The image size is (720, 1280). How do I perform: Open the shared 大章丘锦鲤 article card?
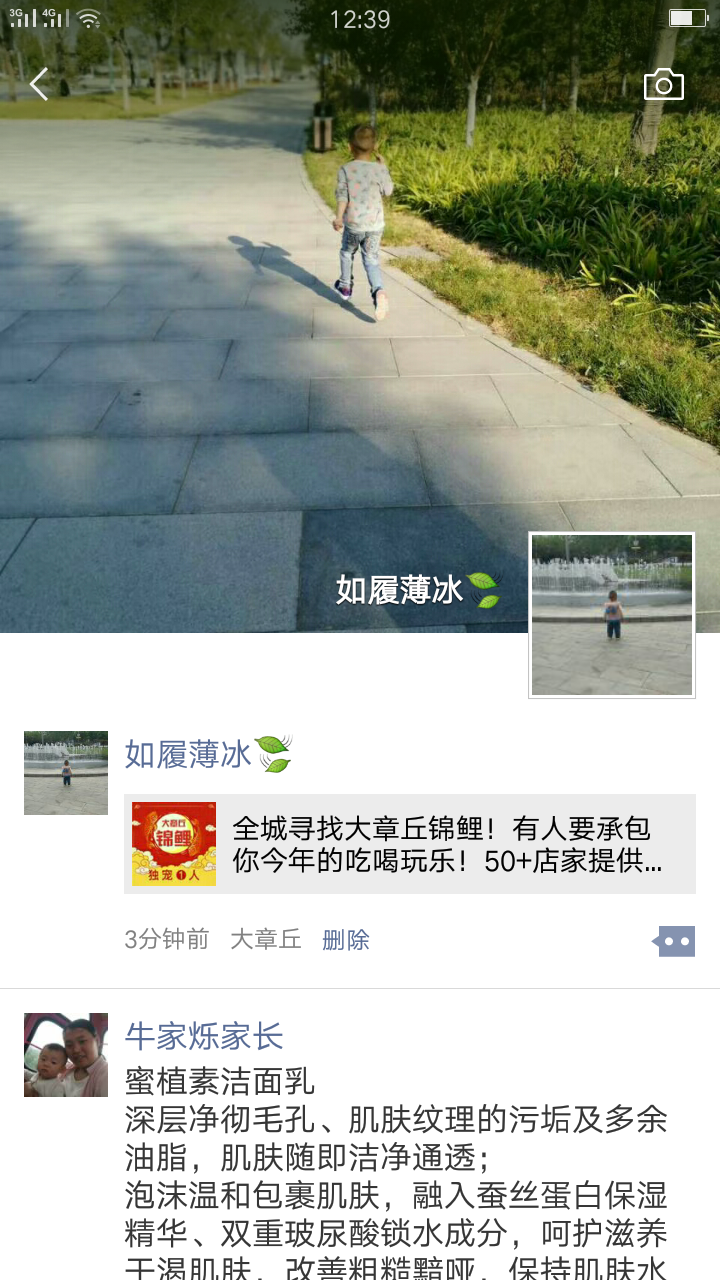coord(410,844)
